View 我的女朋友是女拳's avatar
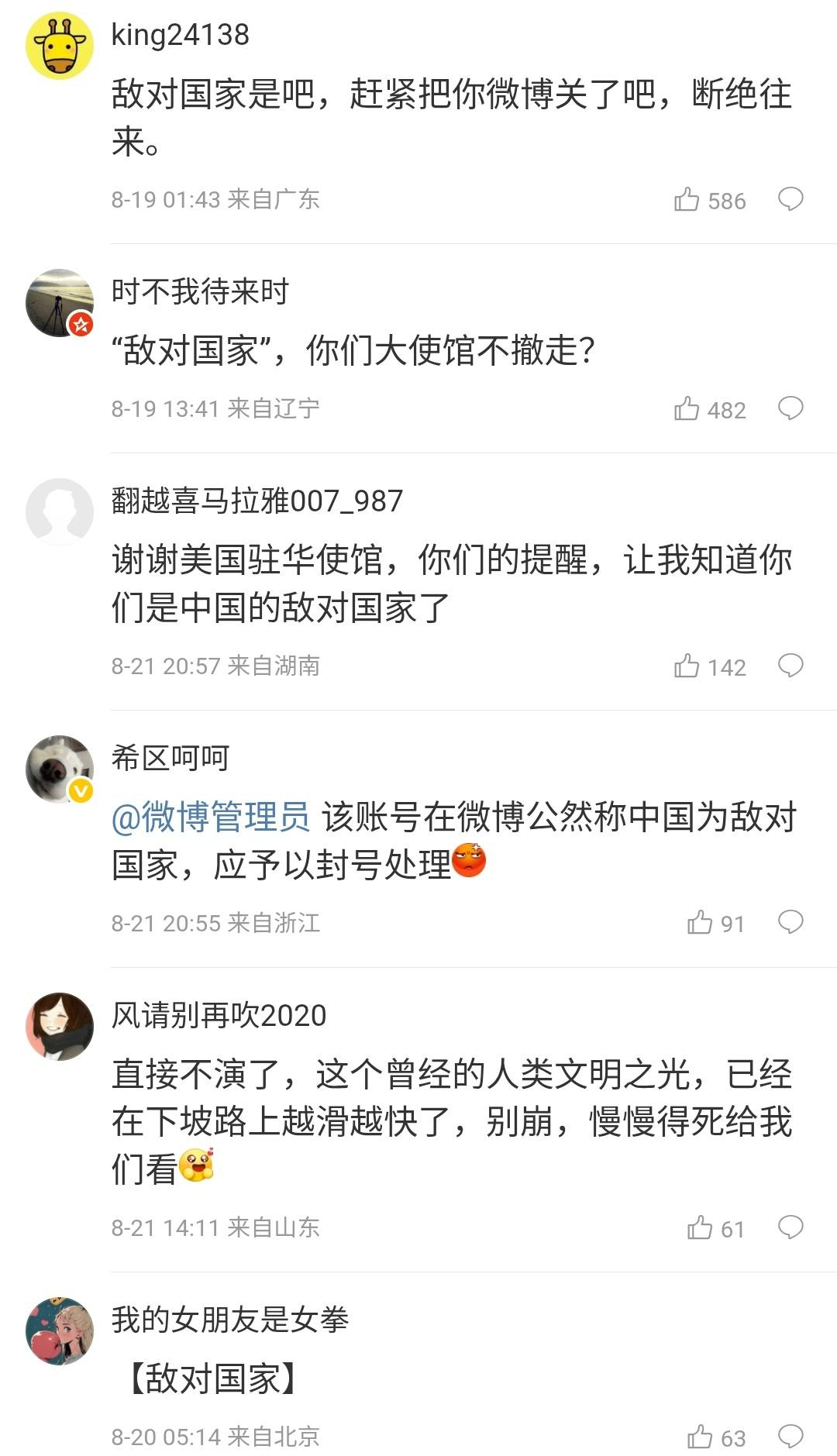837x1456 pixels. tap(60, 1330)
